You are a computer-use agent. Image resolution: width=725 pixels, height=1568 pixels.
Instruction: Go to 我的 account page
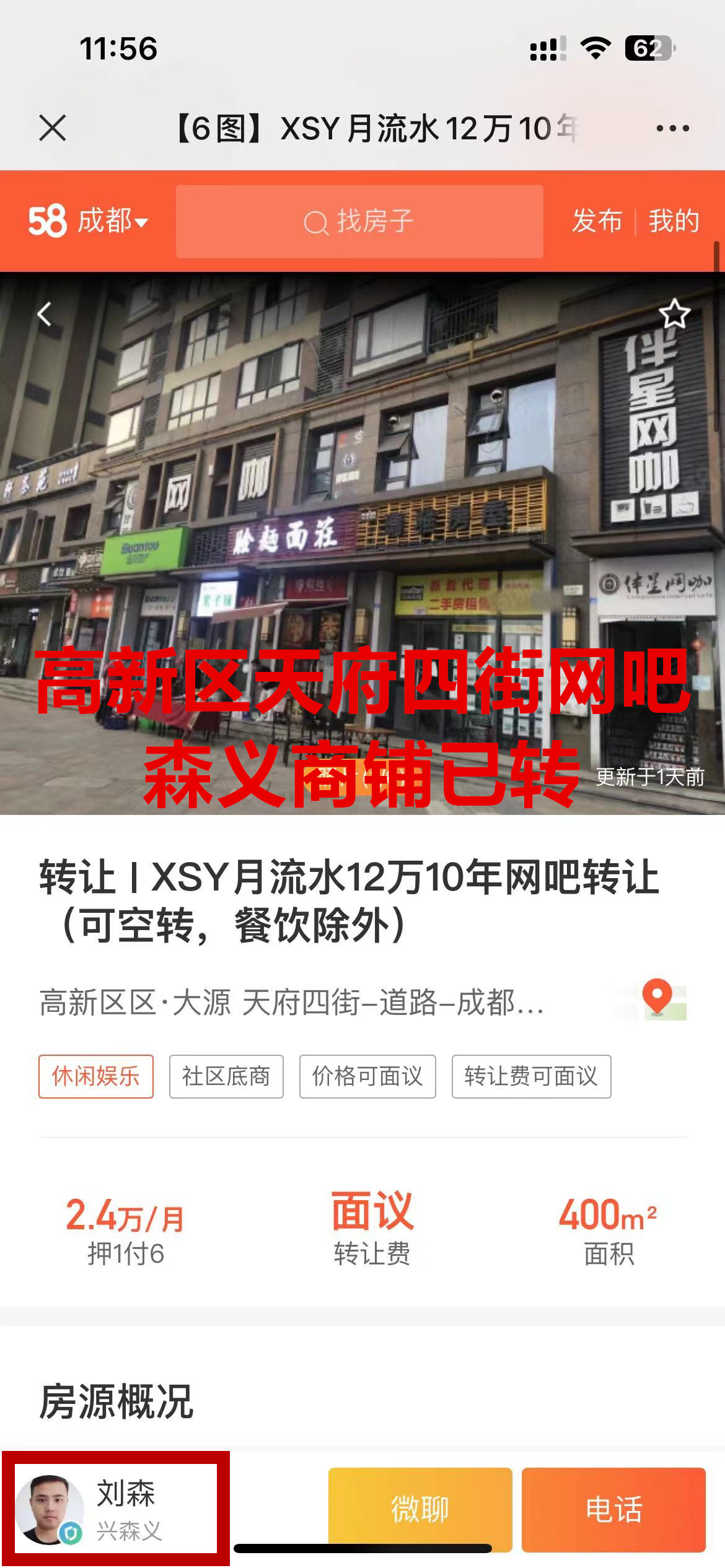tap(674, 221)
